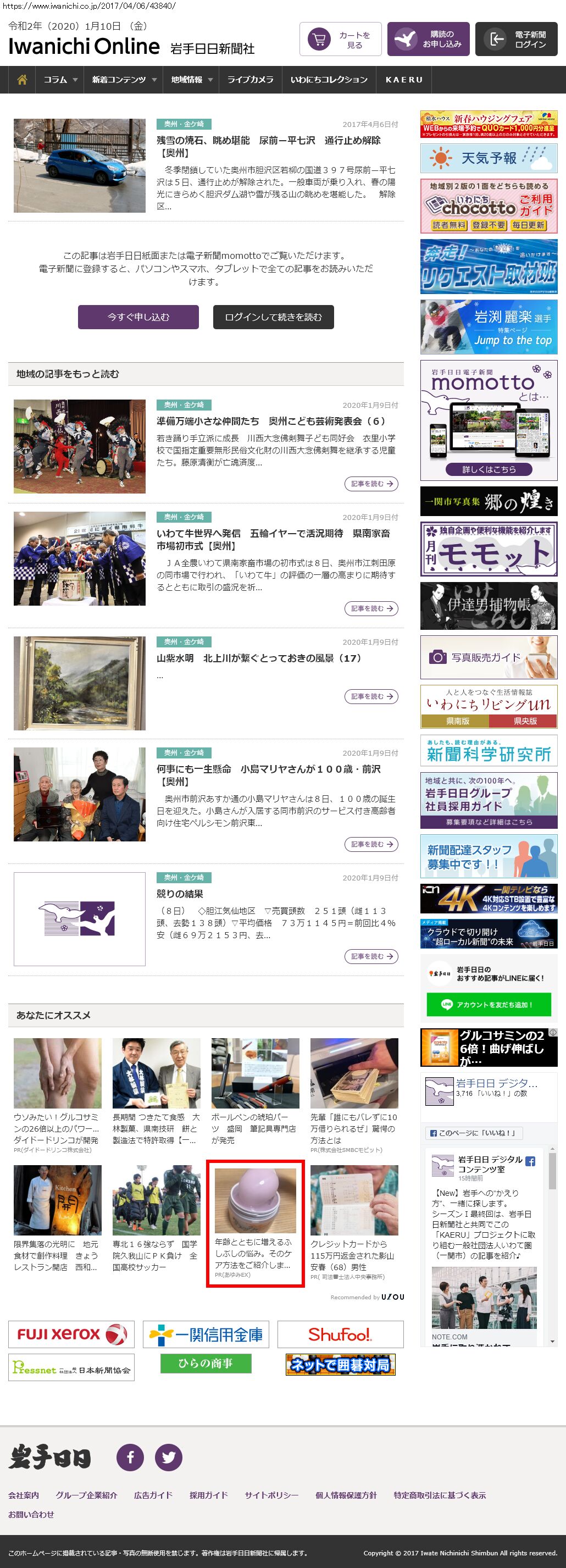The height and width of the screenshot is (1568, 566).
Task: Open the 写真販売ガイド banner
Action: tap(489, 657)
